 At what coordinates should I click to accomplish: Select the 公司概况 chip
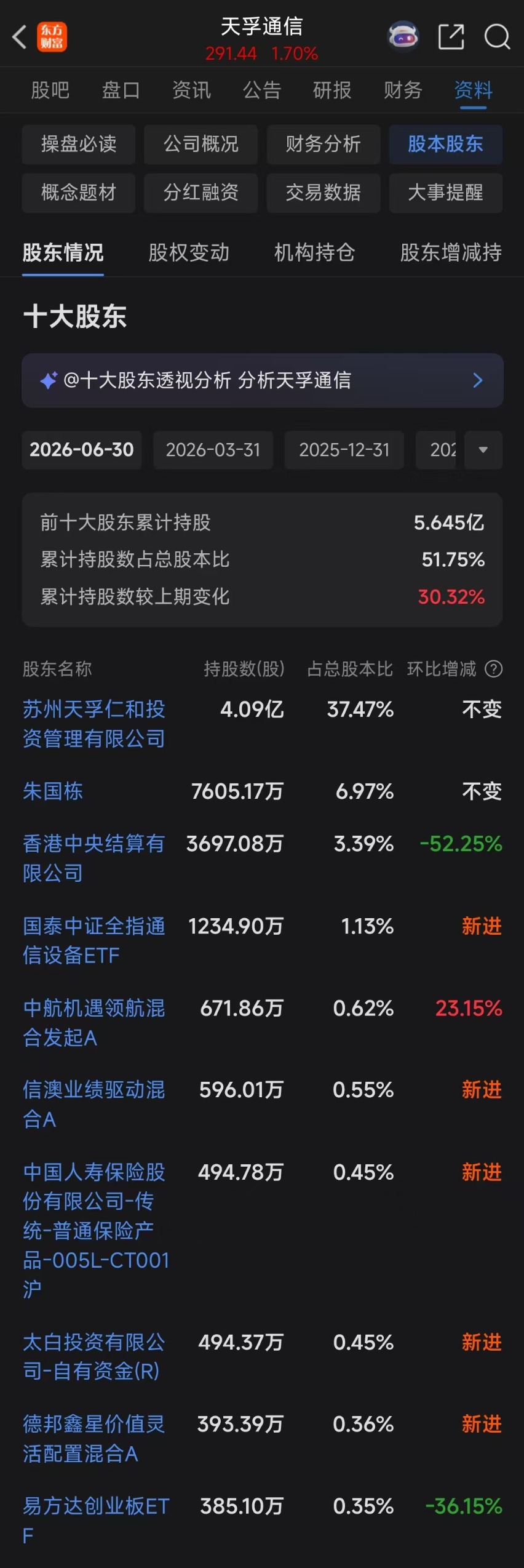pyautogui.click(x=200, y=144)
